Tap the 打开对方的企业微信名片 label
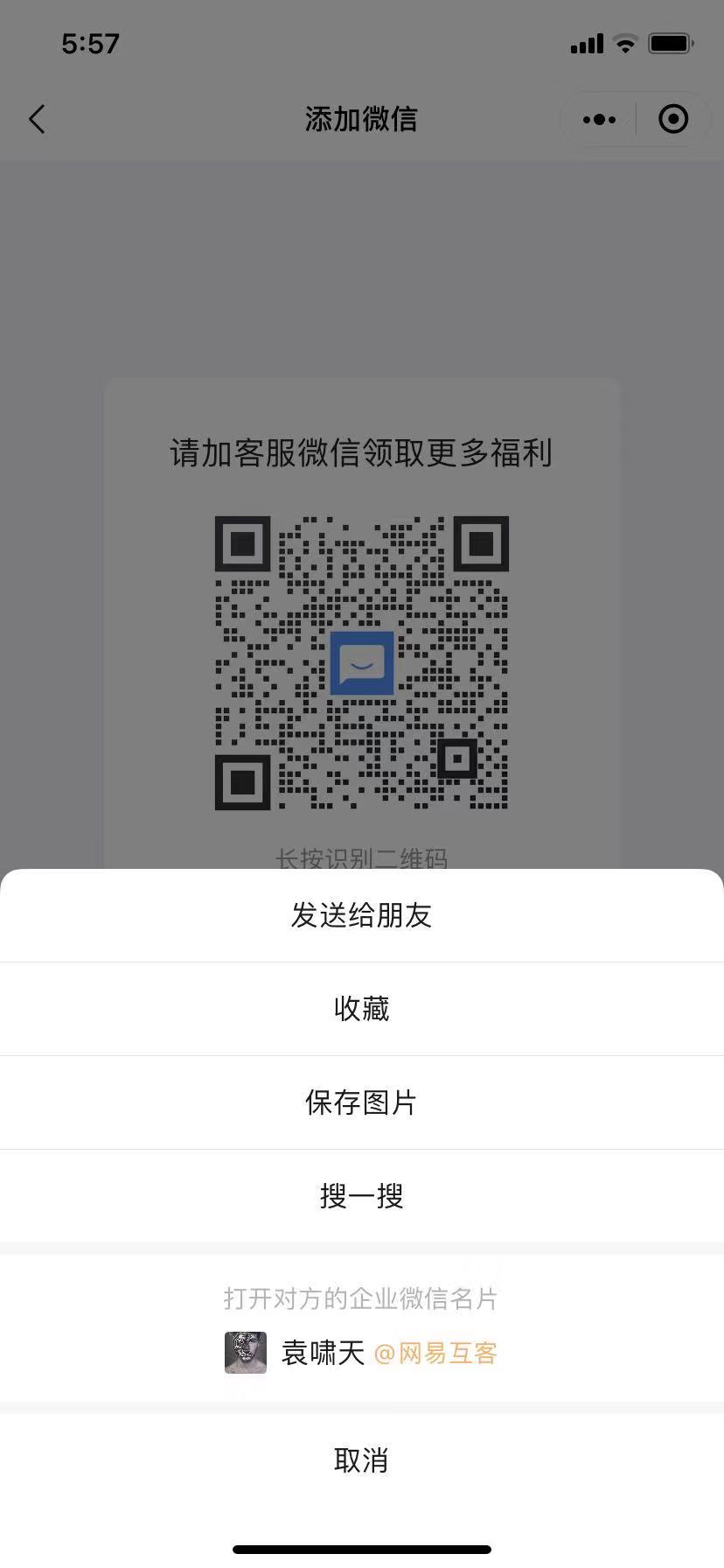This screenshot has width=724, height=1568. click(362, 1300)
